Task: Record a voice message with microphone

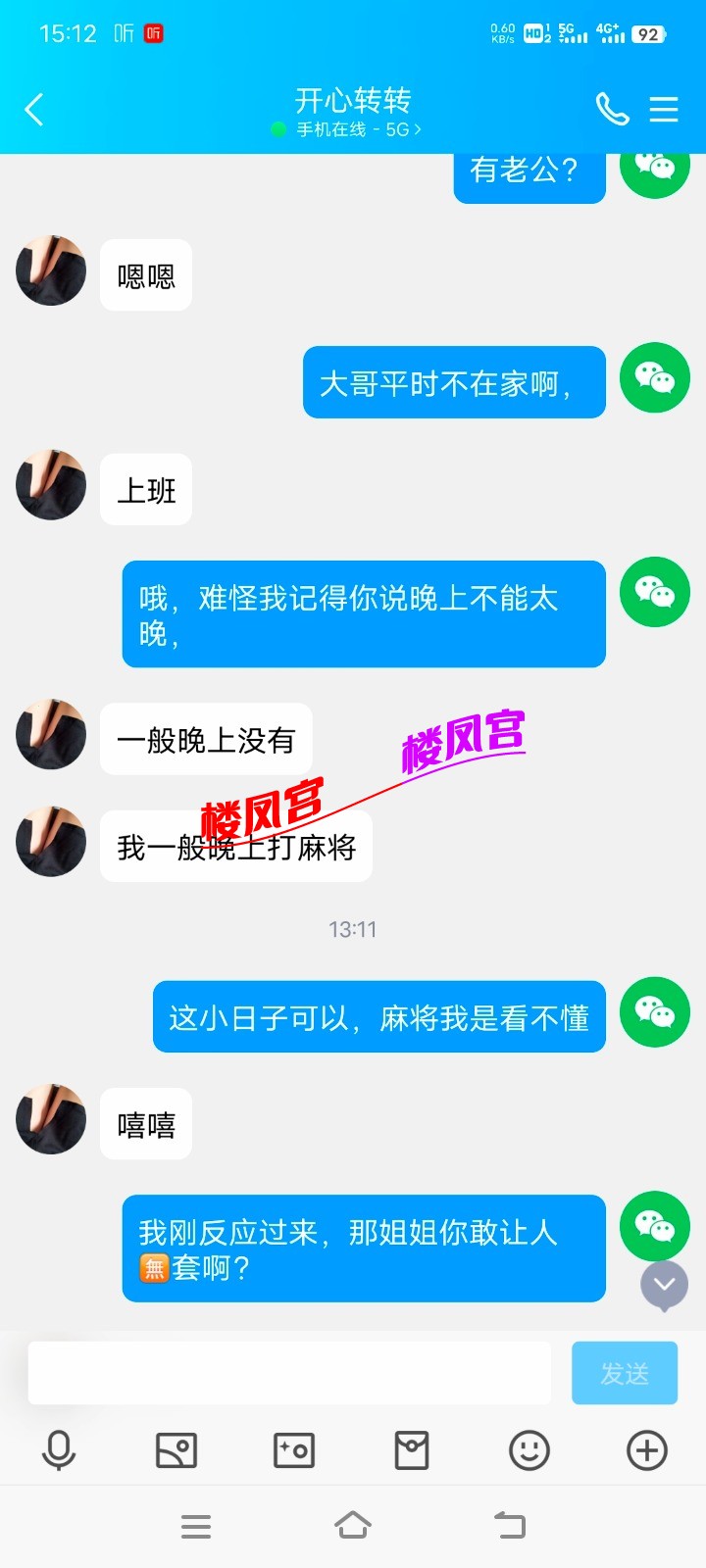Action: click(59, 1450)
